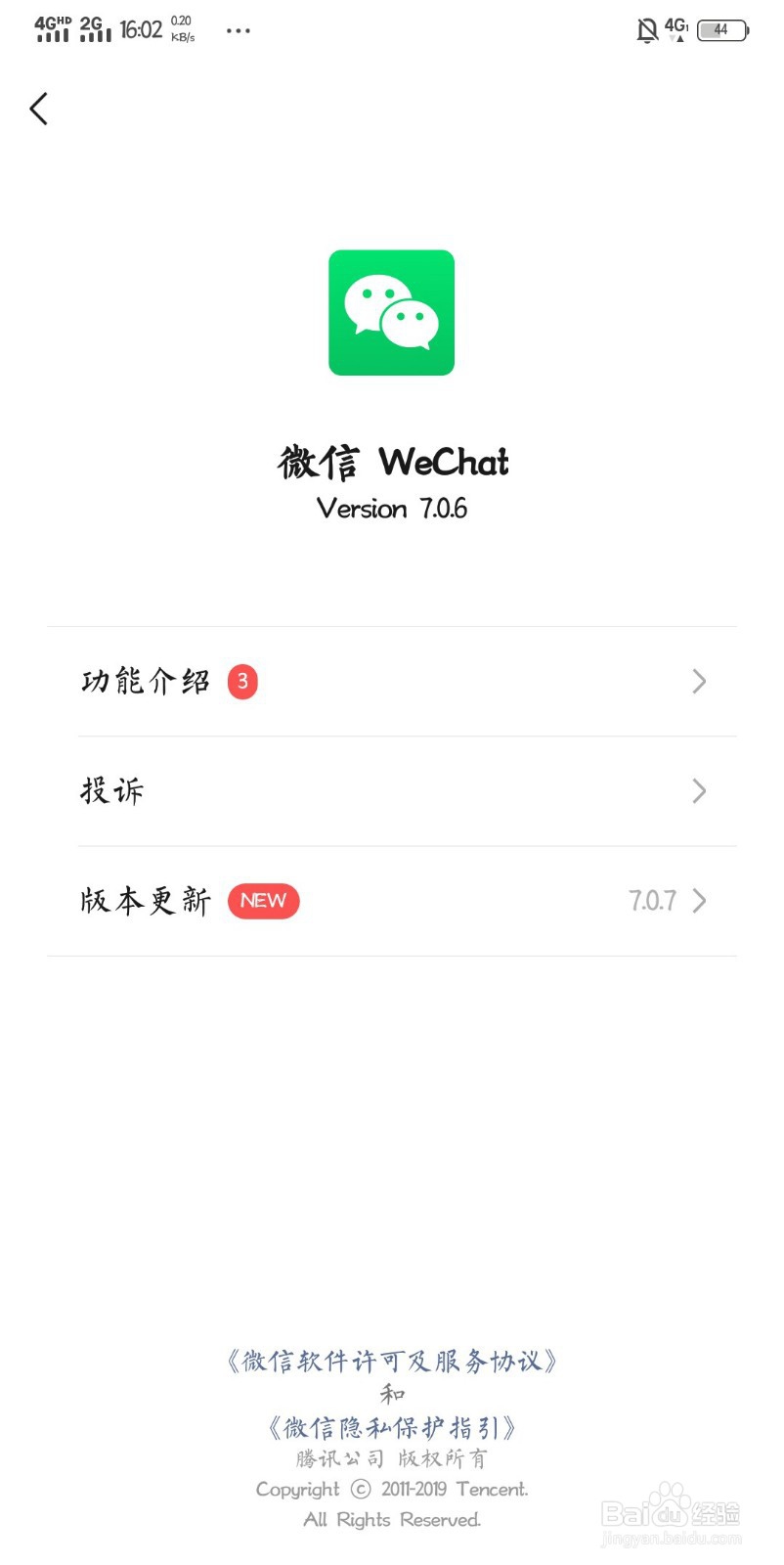Image resolution: width=784 pixels, height=1565 pixels.
Task: Tap the back arrow to return
Action: 39,109
